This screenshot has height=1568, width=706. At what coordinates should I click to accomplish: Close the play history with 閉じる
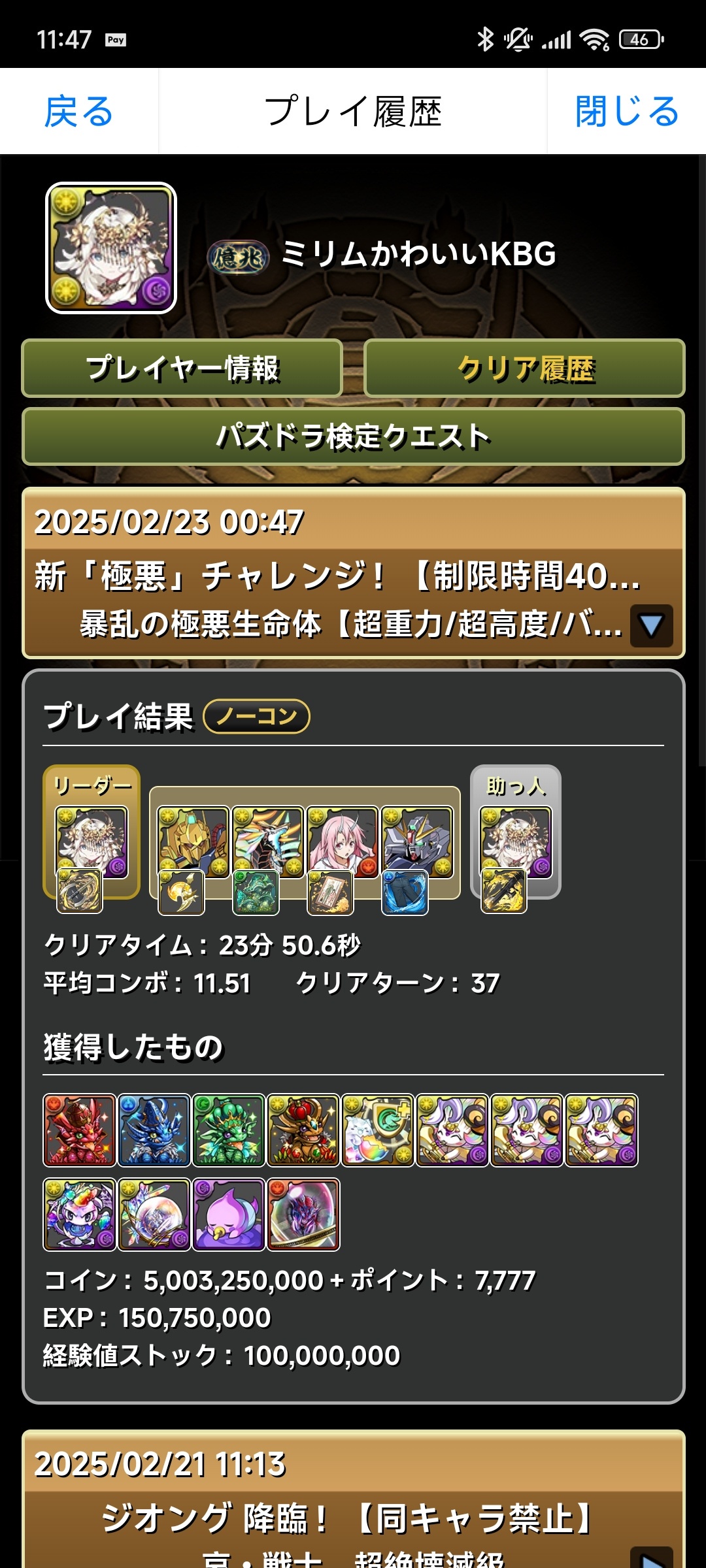[626, 111]
